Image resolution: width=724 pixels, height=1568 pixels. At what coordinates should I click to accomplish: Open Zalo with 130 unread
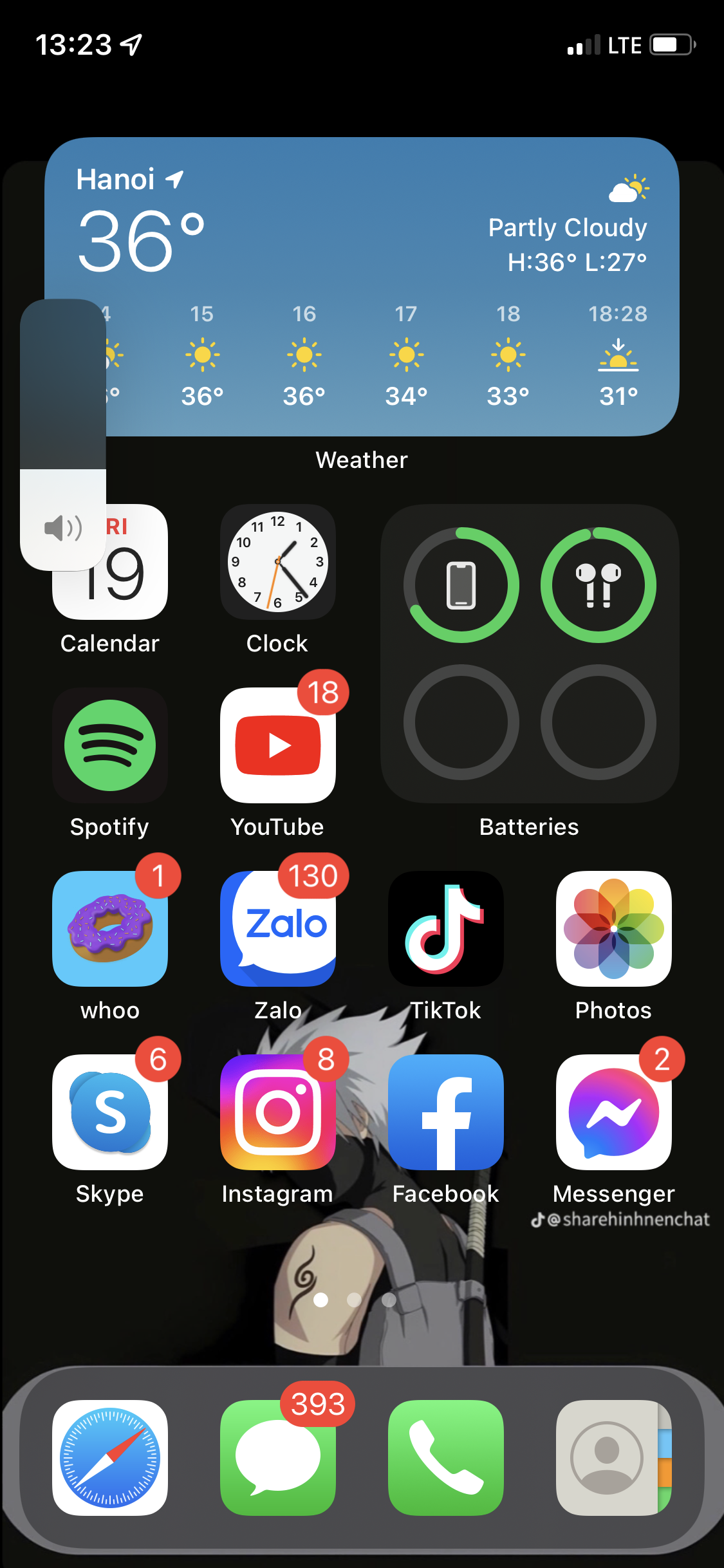277,929
